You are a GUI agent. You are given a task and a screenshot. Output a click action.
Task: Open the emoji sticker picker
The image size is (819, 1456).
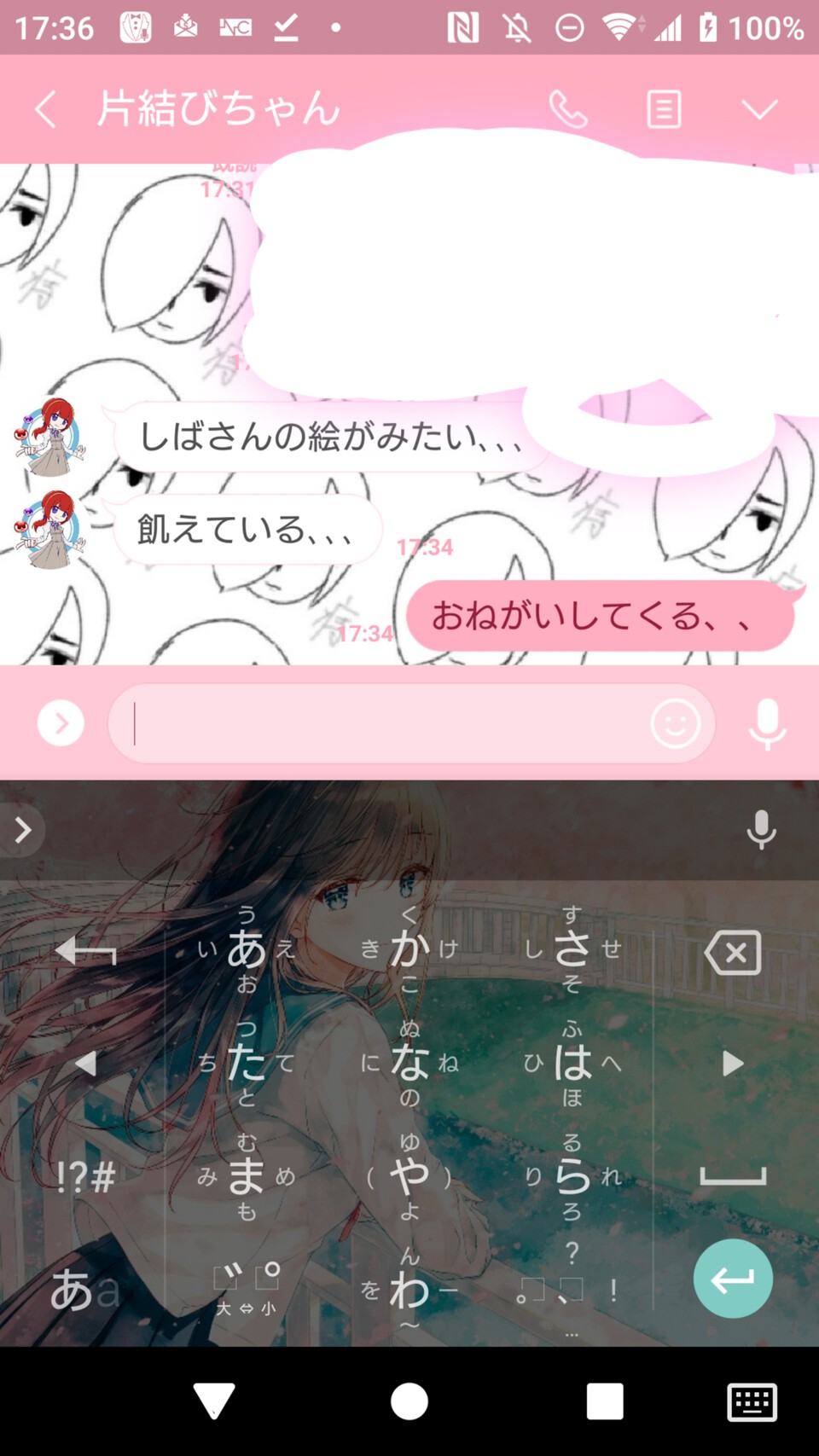[x=675, y=724]
